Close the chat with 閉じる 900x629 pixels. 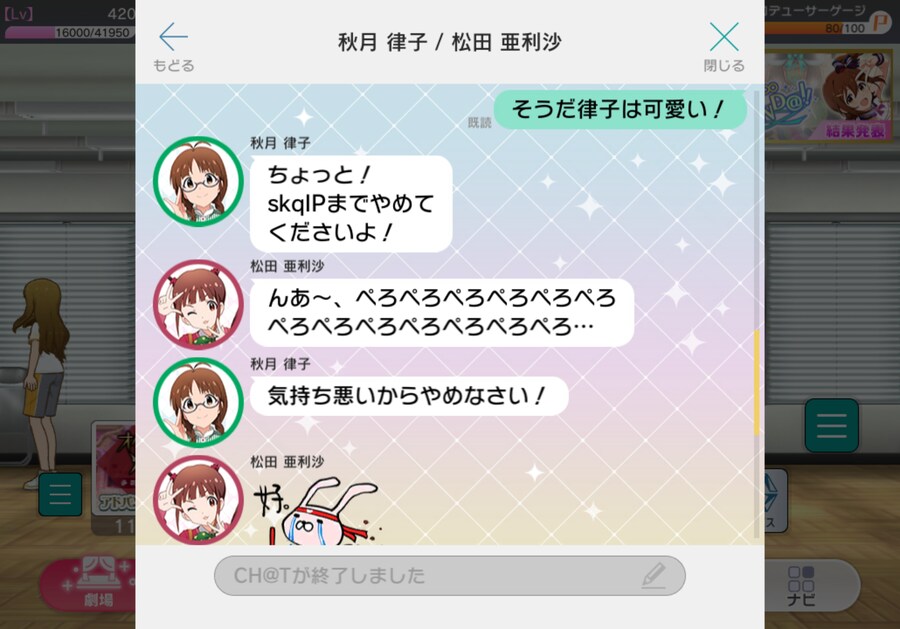click(x=724, y=45)
